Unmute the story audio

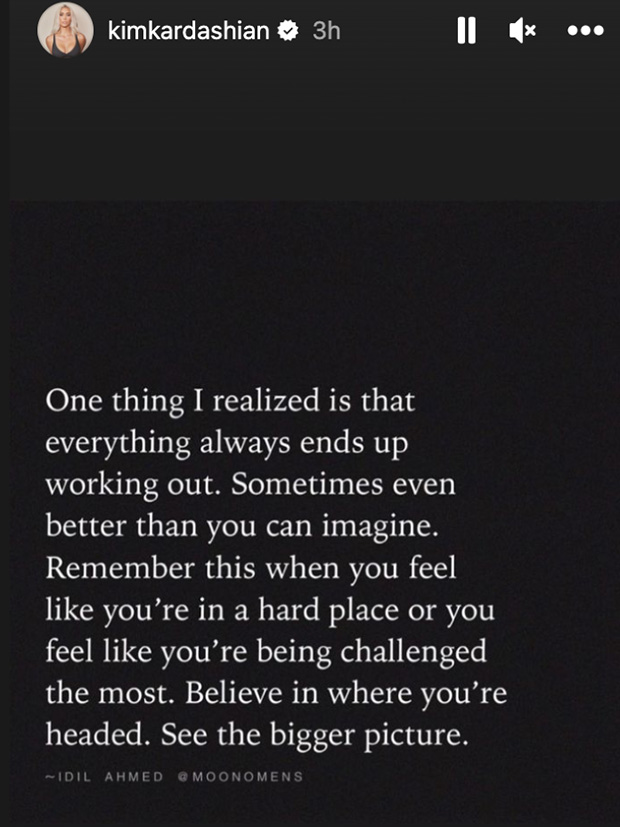[522, 31]
